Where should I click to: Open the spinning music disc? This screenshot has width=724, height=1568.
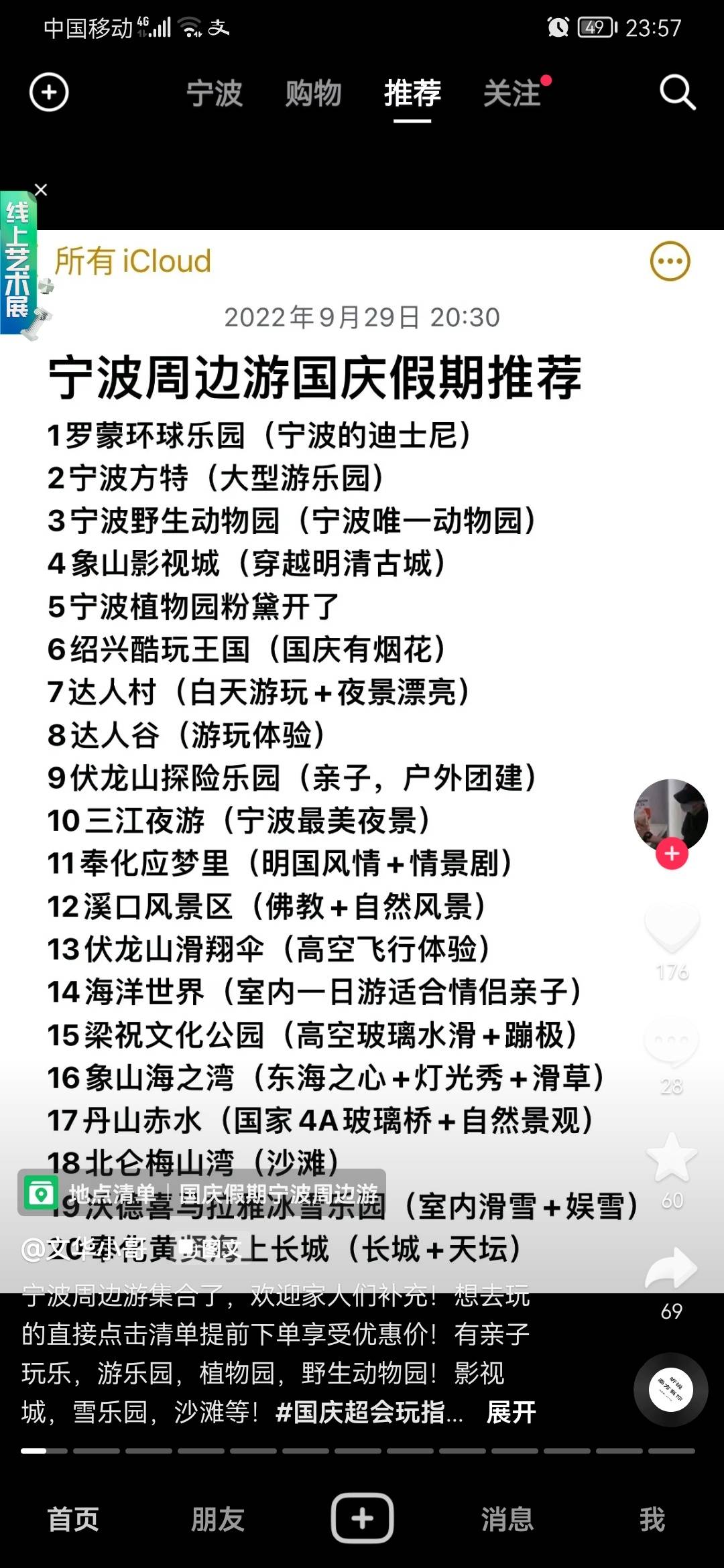(x=670, y=1390)
